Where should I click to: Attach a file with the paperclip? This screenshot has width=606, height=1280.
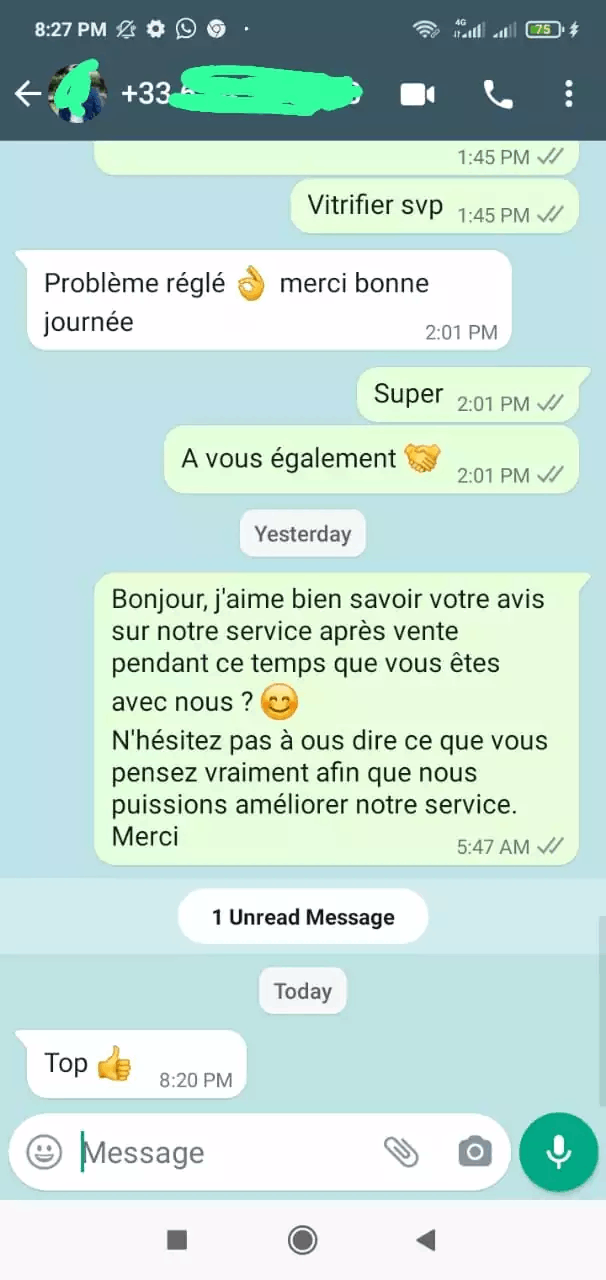tap(401, 1152)
